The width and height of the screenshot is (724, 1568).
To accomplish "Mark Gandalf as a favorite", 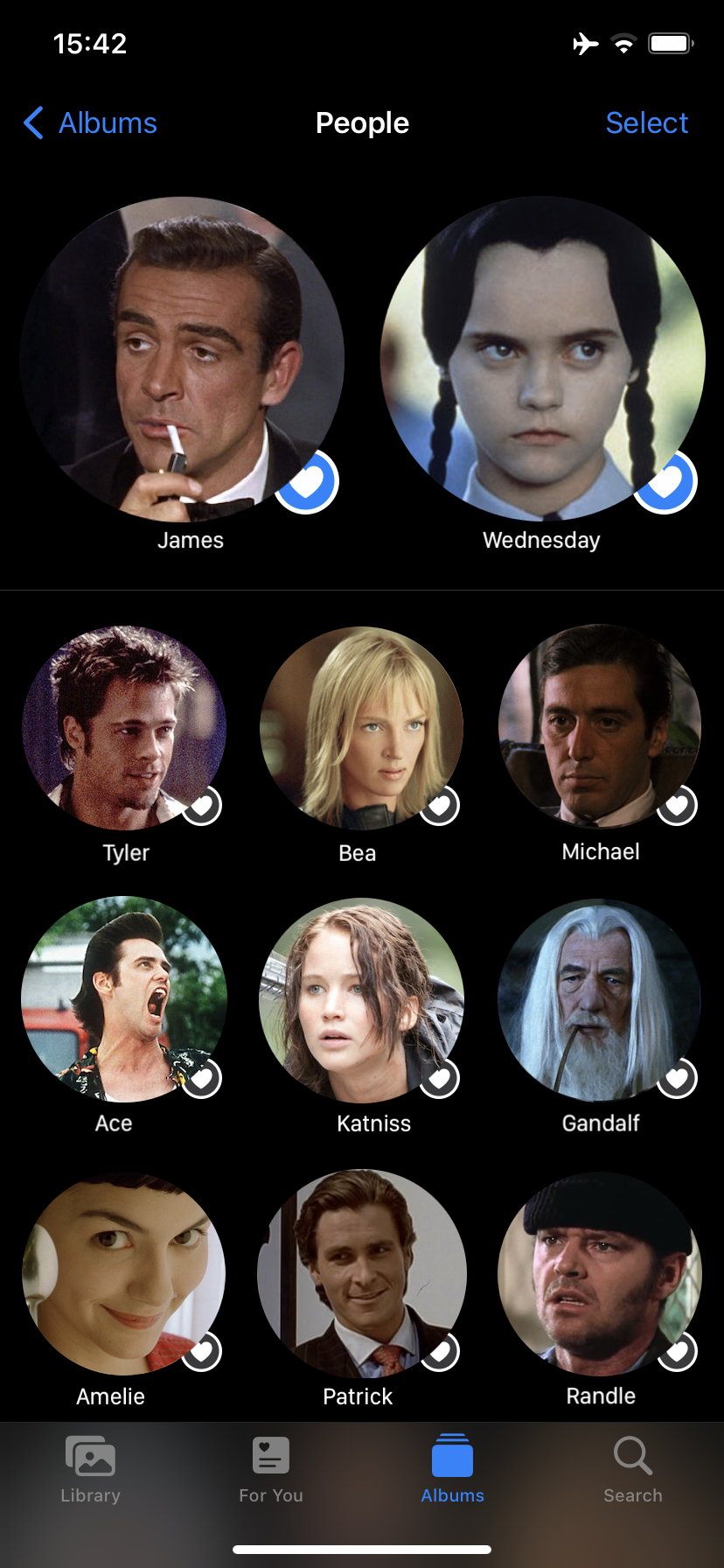I will 678,1078.
